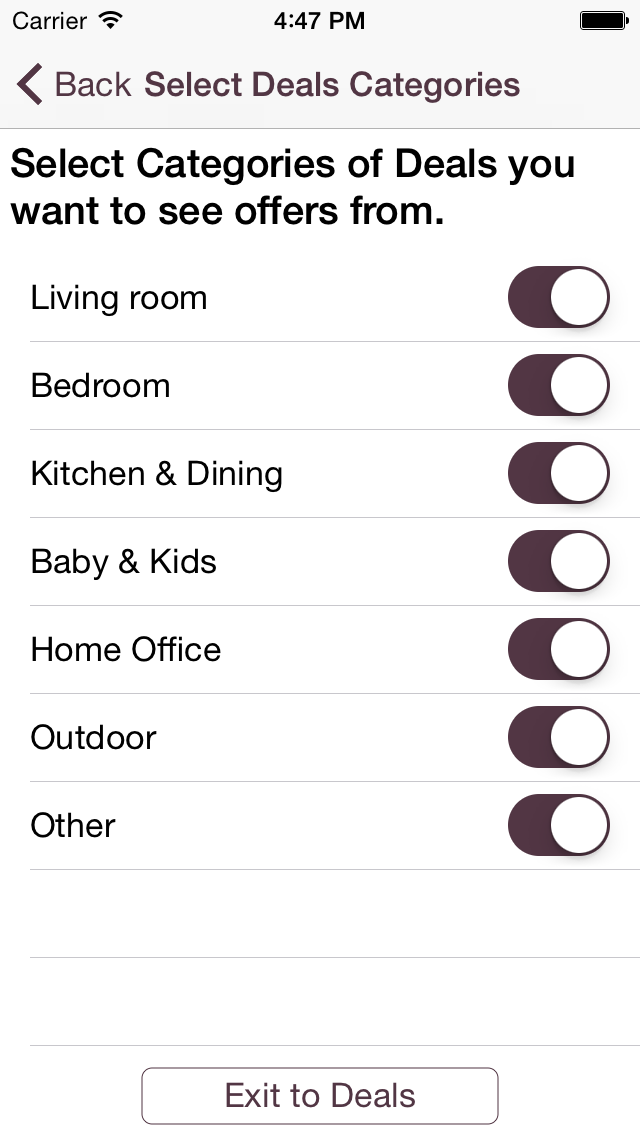Toggle Kitchen & Dining deals off
The image size is (640, 1136).
[558, 473]
